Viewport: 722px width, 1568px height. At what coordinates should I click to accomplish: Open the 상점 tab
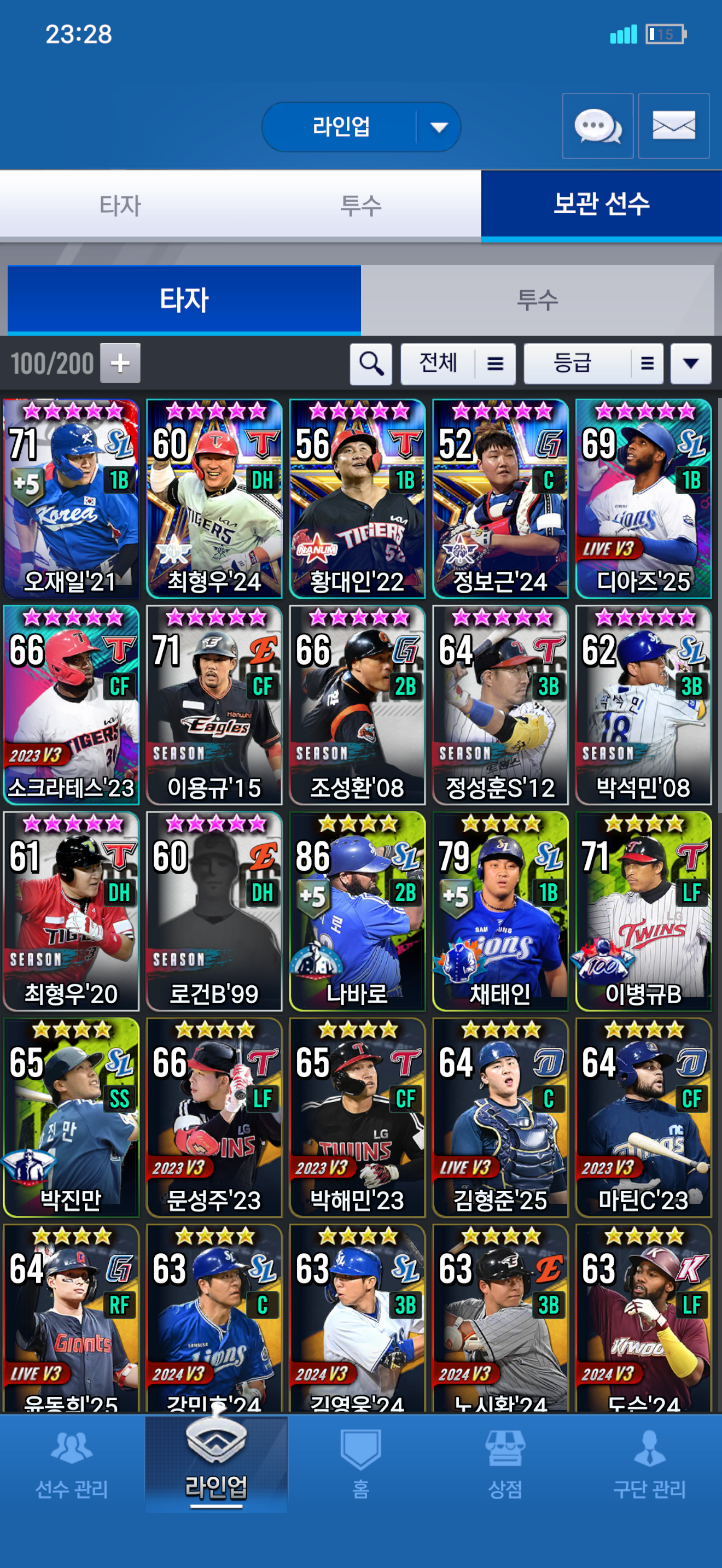click(x=505, y=1466)
